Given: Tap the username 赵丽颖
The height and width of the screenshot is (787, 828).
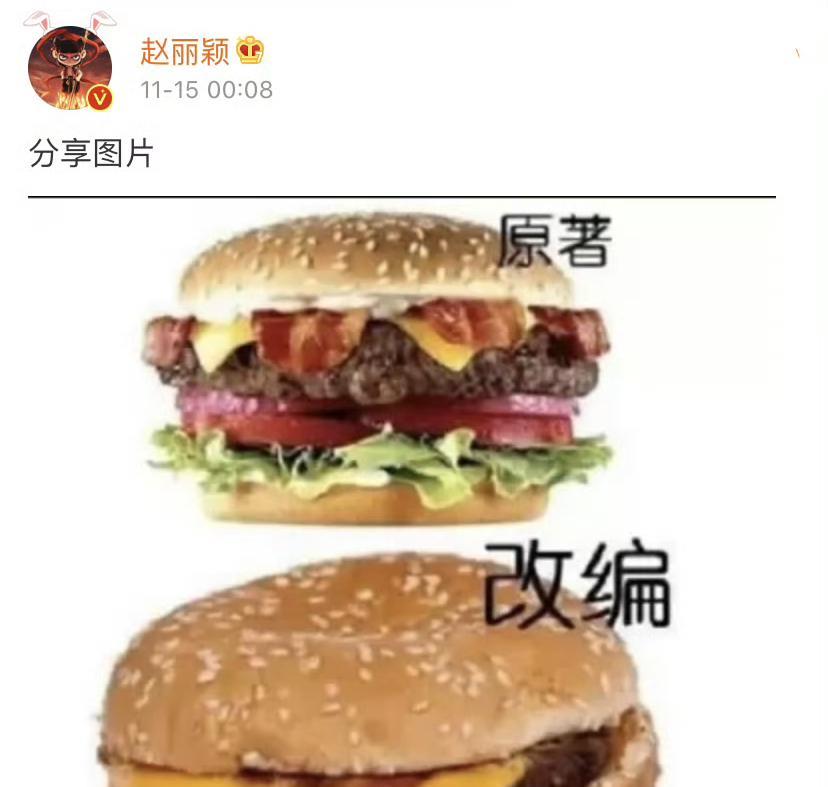Looking at the screenshot, I should pyautogui.click(x=185, y=51).
